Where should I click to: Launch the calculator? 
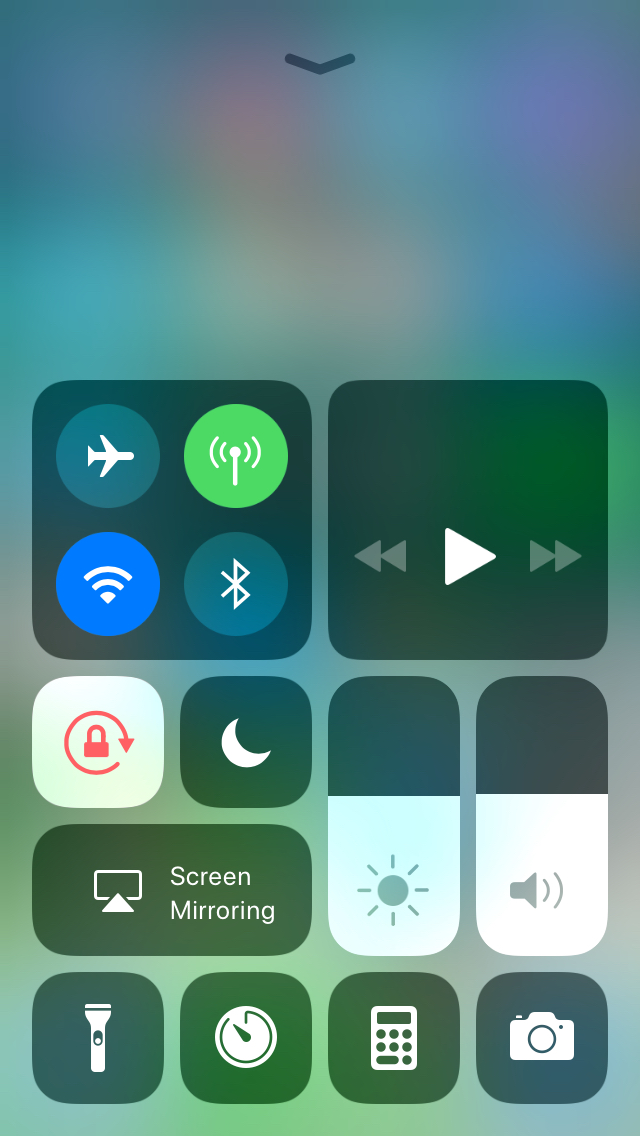pos(394,1038)
